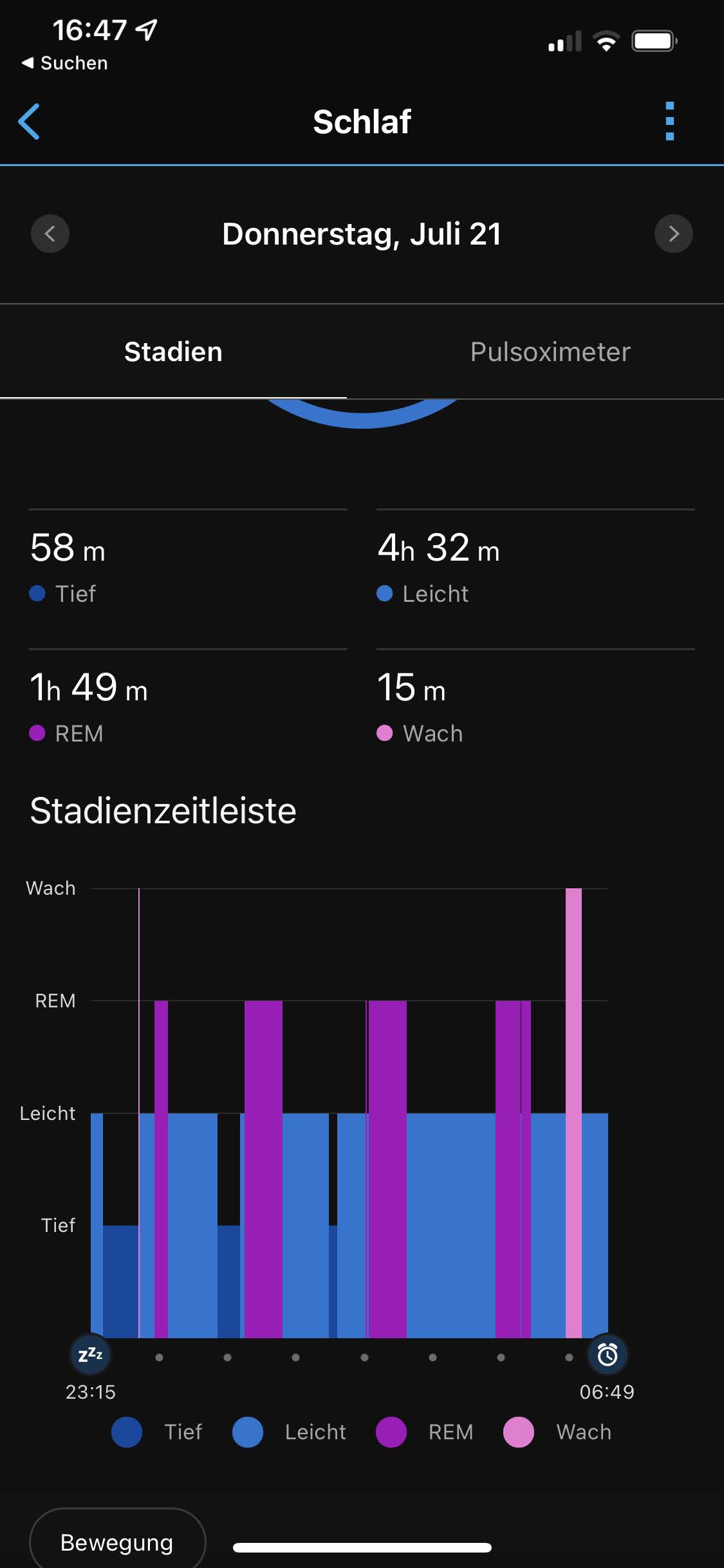Open the three-dot overflow menu

click(x=669, y=122)
